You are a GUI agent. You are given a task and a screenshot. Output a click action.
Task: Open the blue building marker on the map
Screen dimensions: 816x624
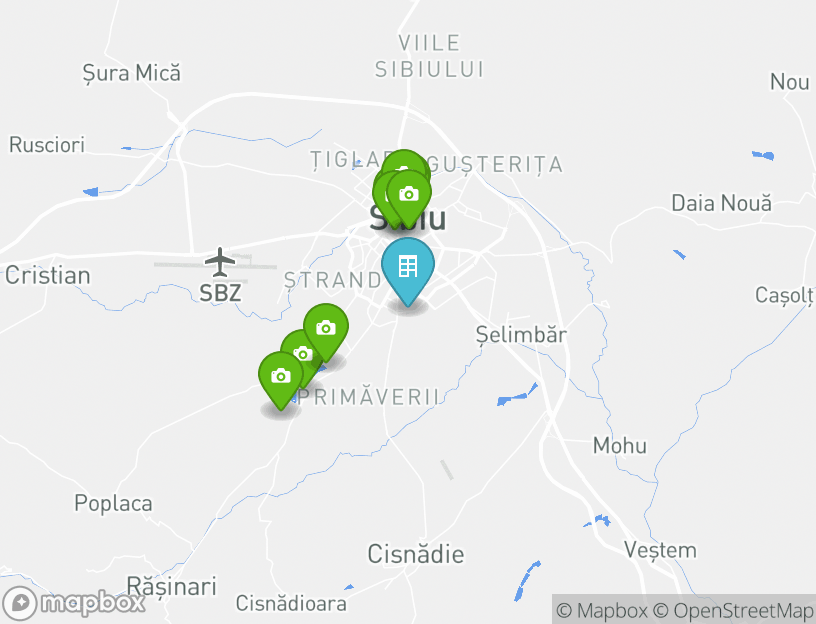408,267
